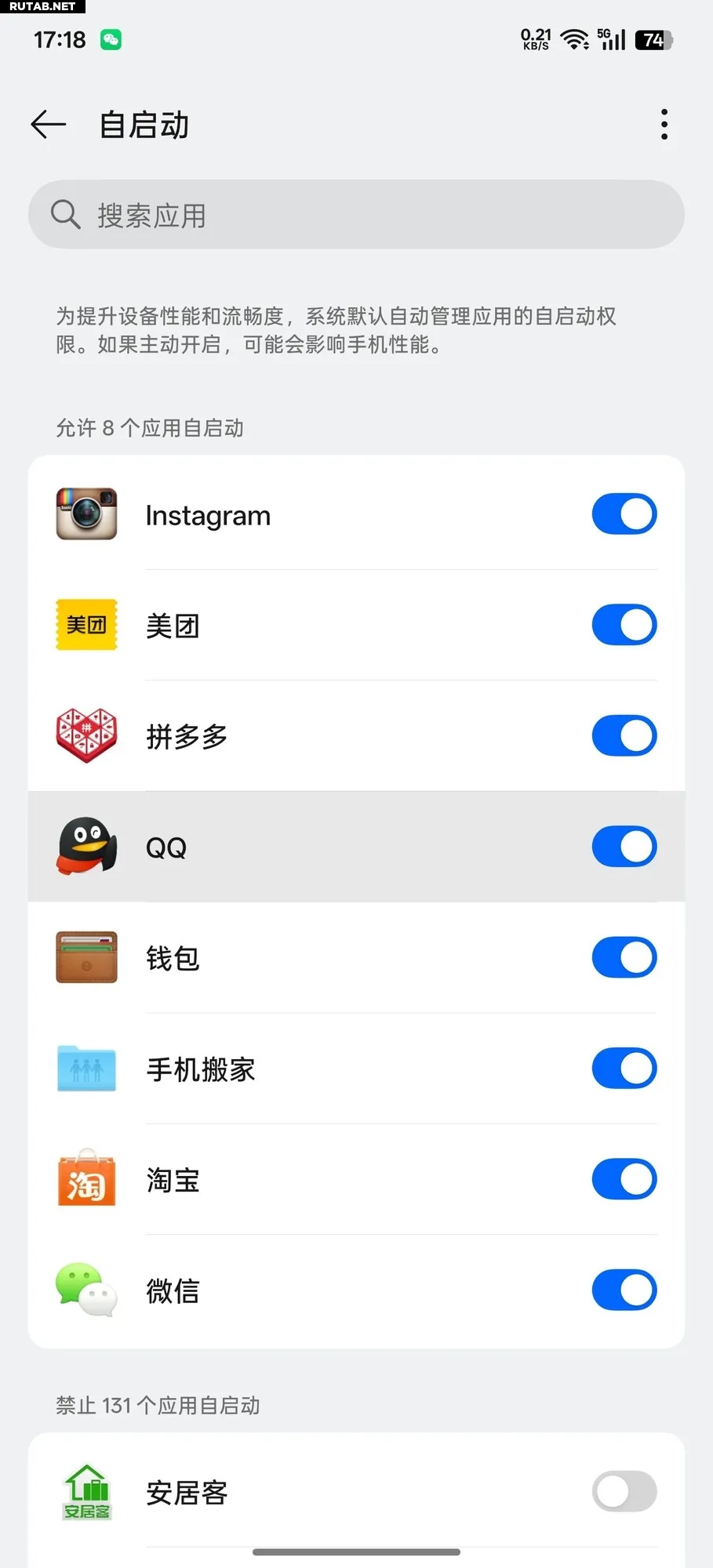Viewport: 713px width, 1568px height.
Task: Turn off auto-start for 手机搬家
Action: [x=624, y=1069]
